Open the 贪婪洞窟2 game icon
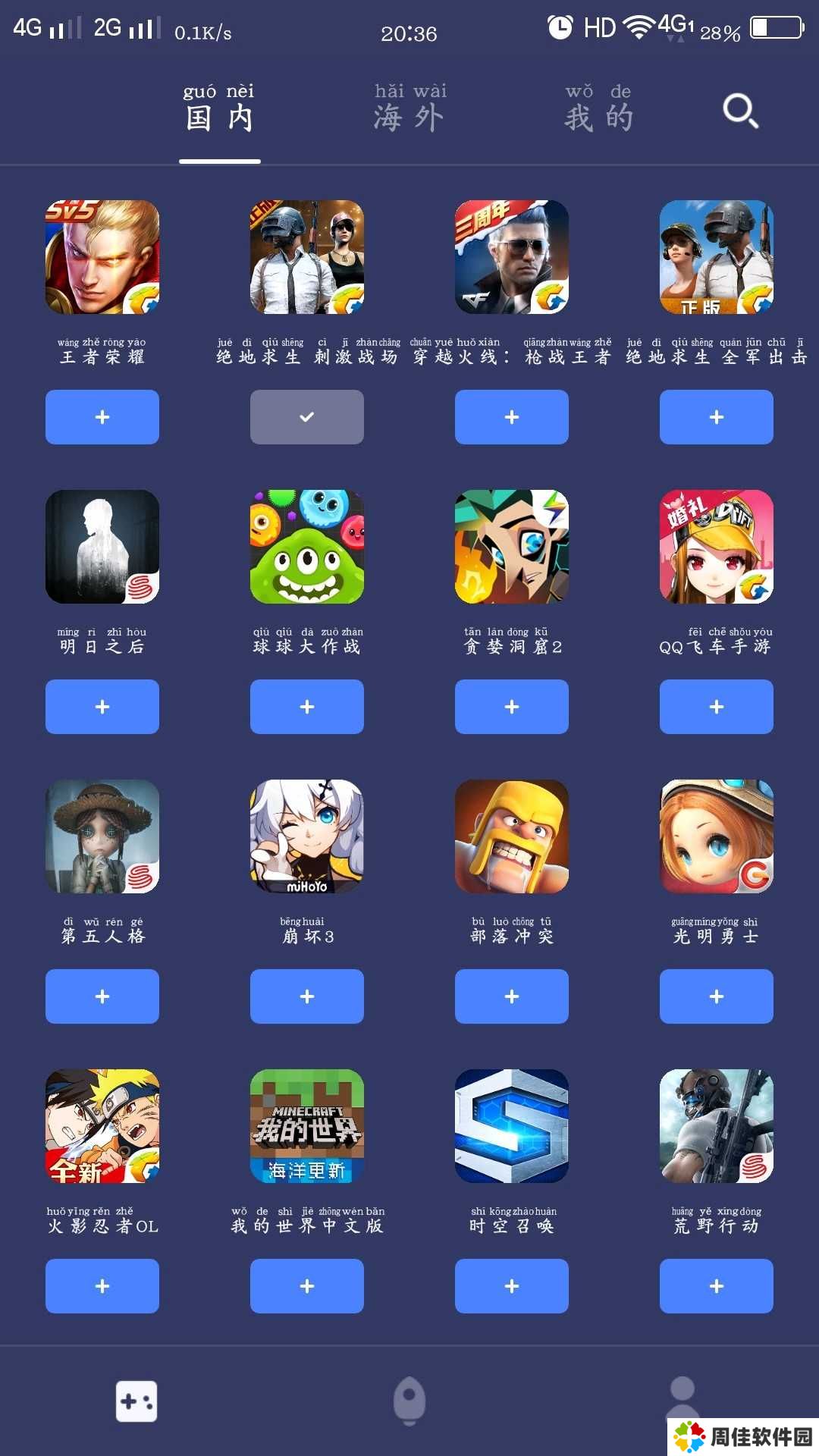This screenshot has height=1456, width=819. (x=512, y=547)
